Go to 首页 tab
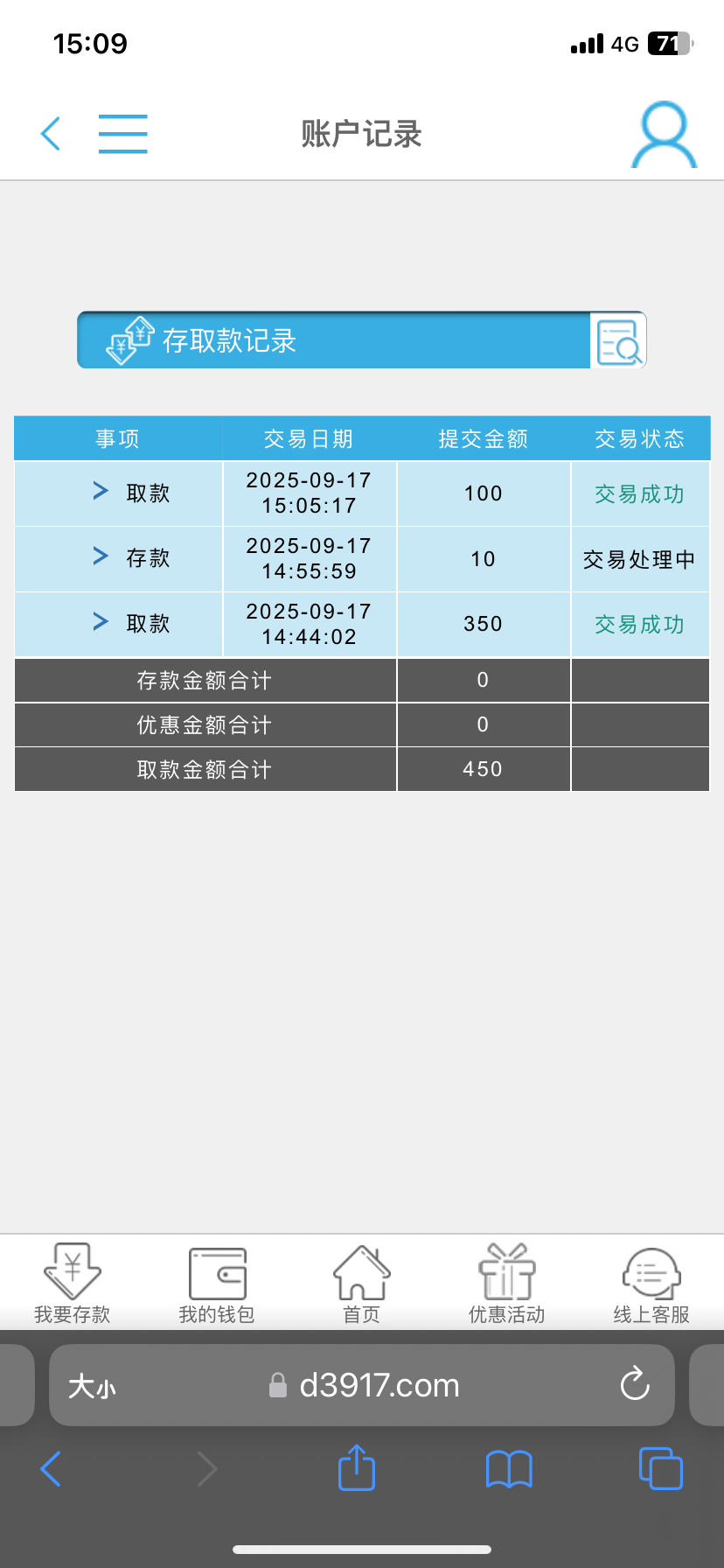 [361, 1283]
